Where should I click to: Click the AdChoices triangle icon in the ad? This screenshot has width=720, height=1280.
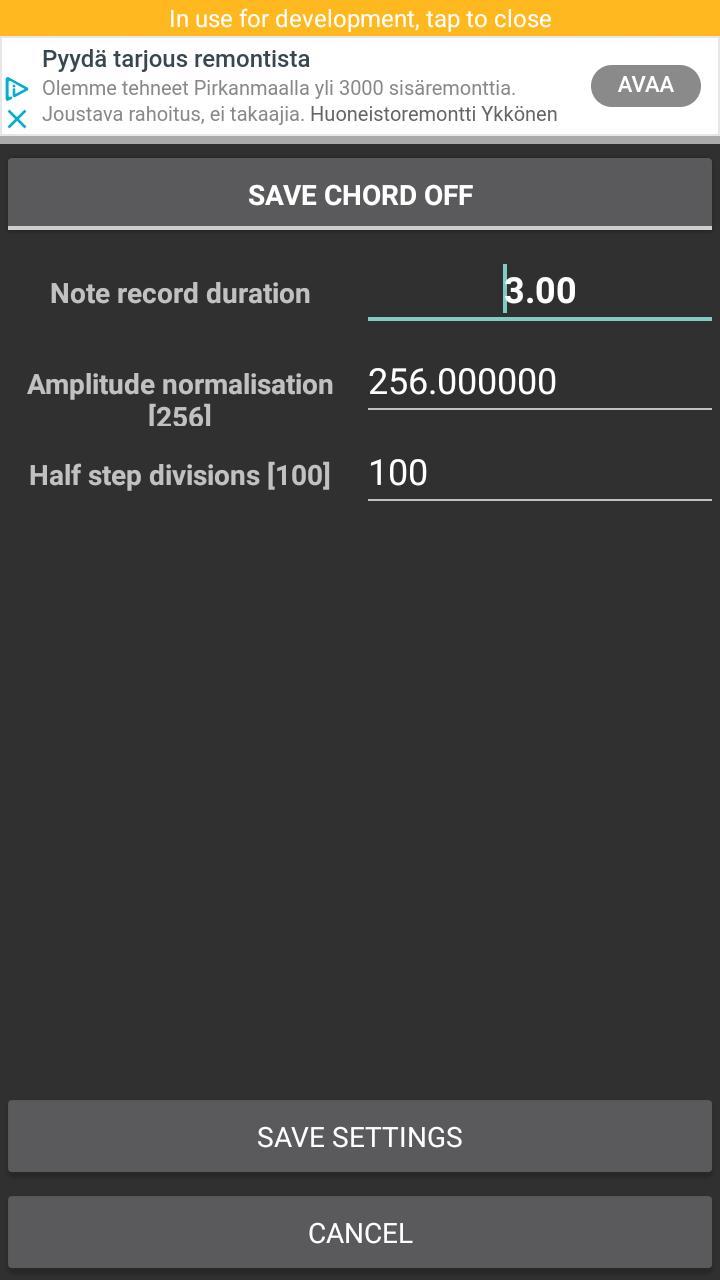click(15, 88)
